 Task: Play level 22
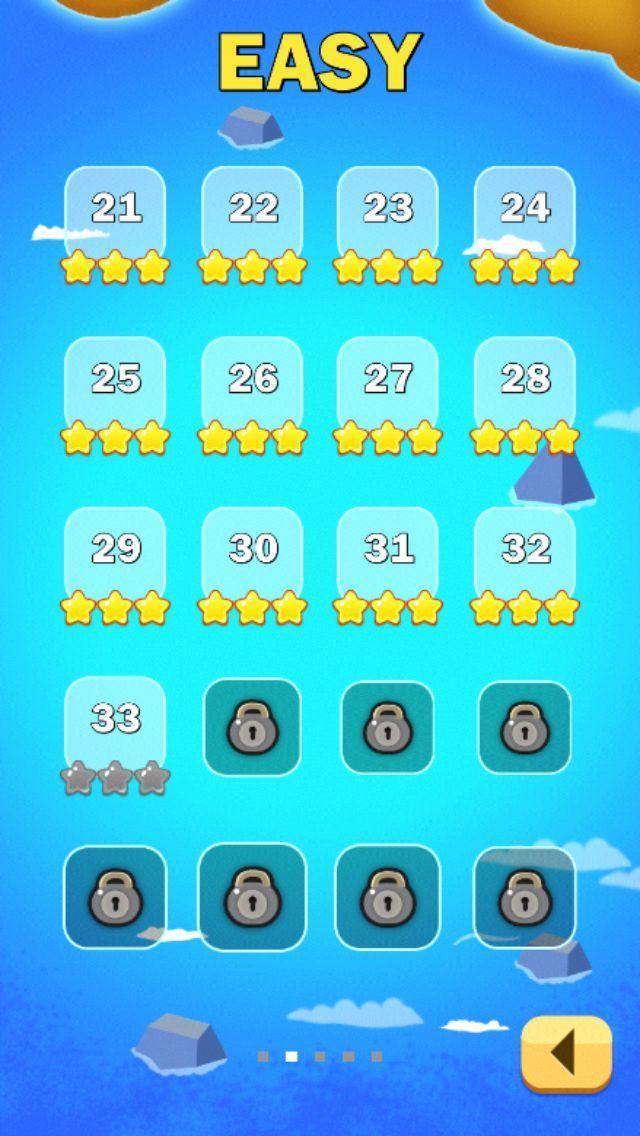point(252,215)
